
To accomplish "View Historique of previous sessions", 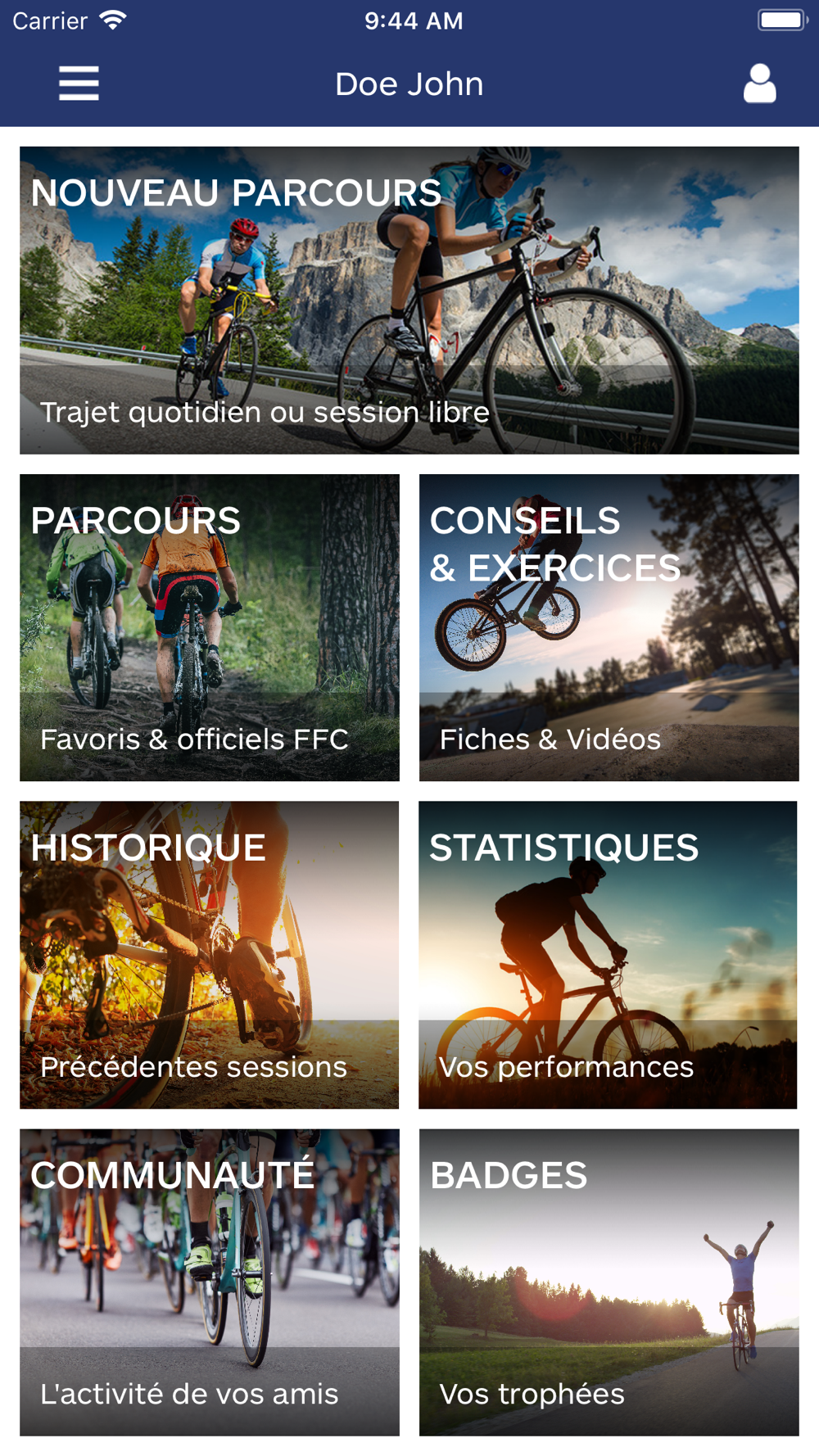I will click(210, 955).
